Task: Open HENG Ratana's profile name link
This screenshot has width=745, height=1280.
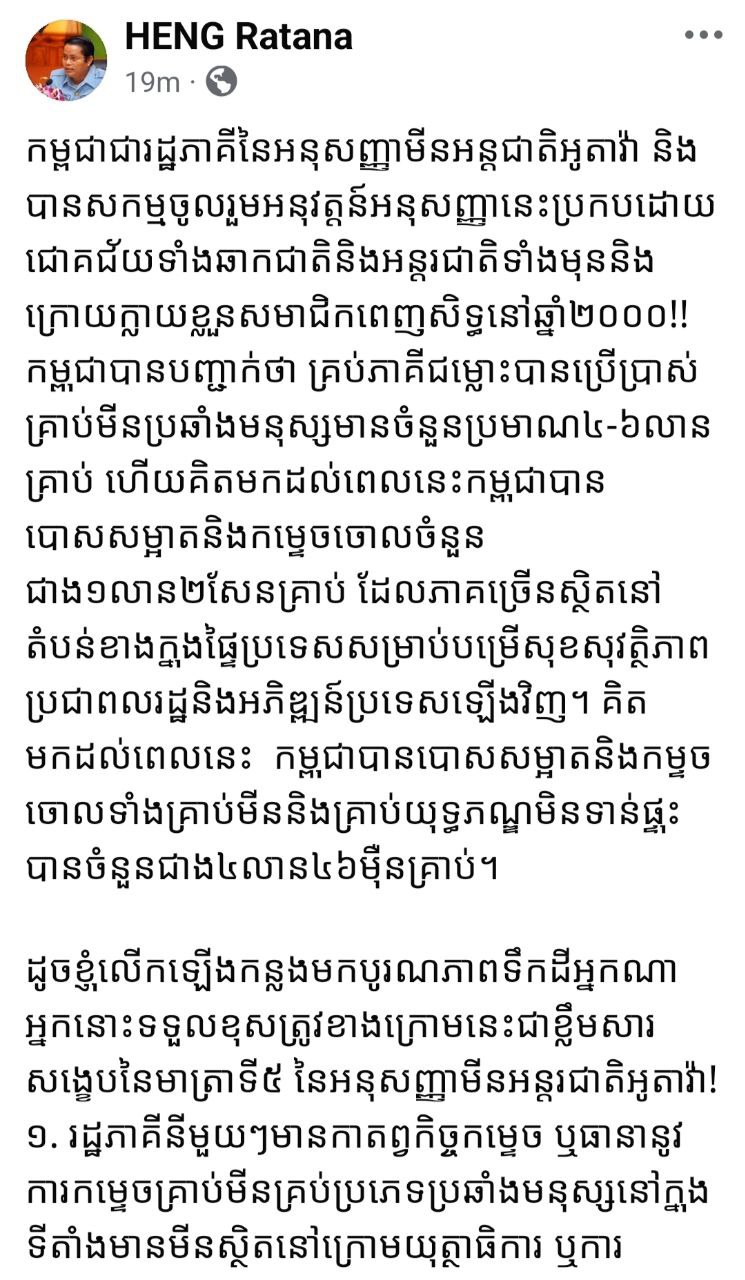Action: tap(238, 37)
